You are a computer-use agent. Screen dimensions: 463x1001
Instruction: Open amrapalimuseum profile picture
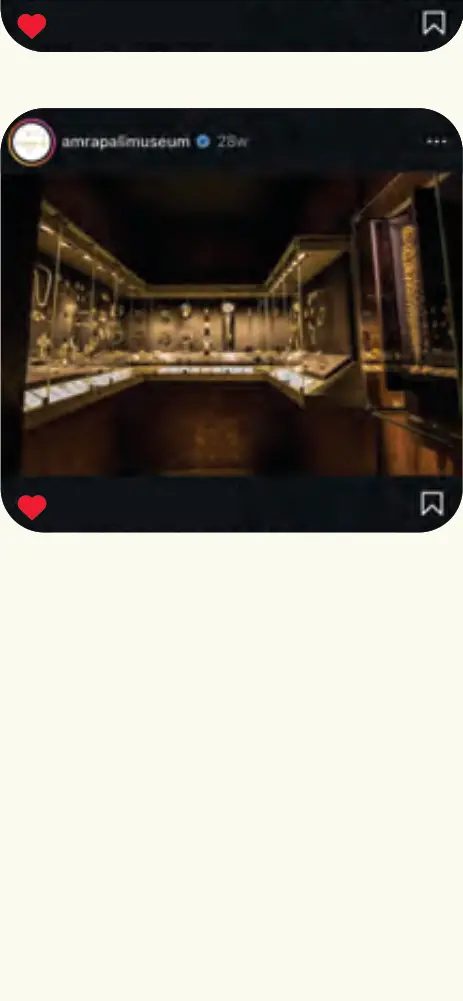(31, 142)
